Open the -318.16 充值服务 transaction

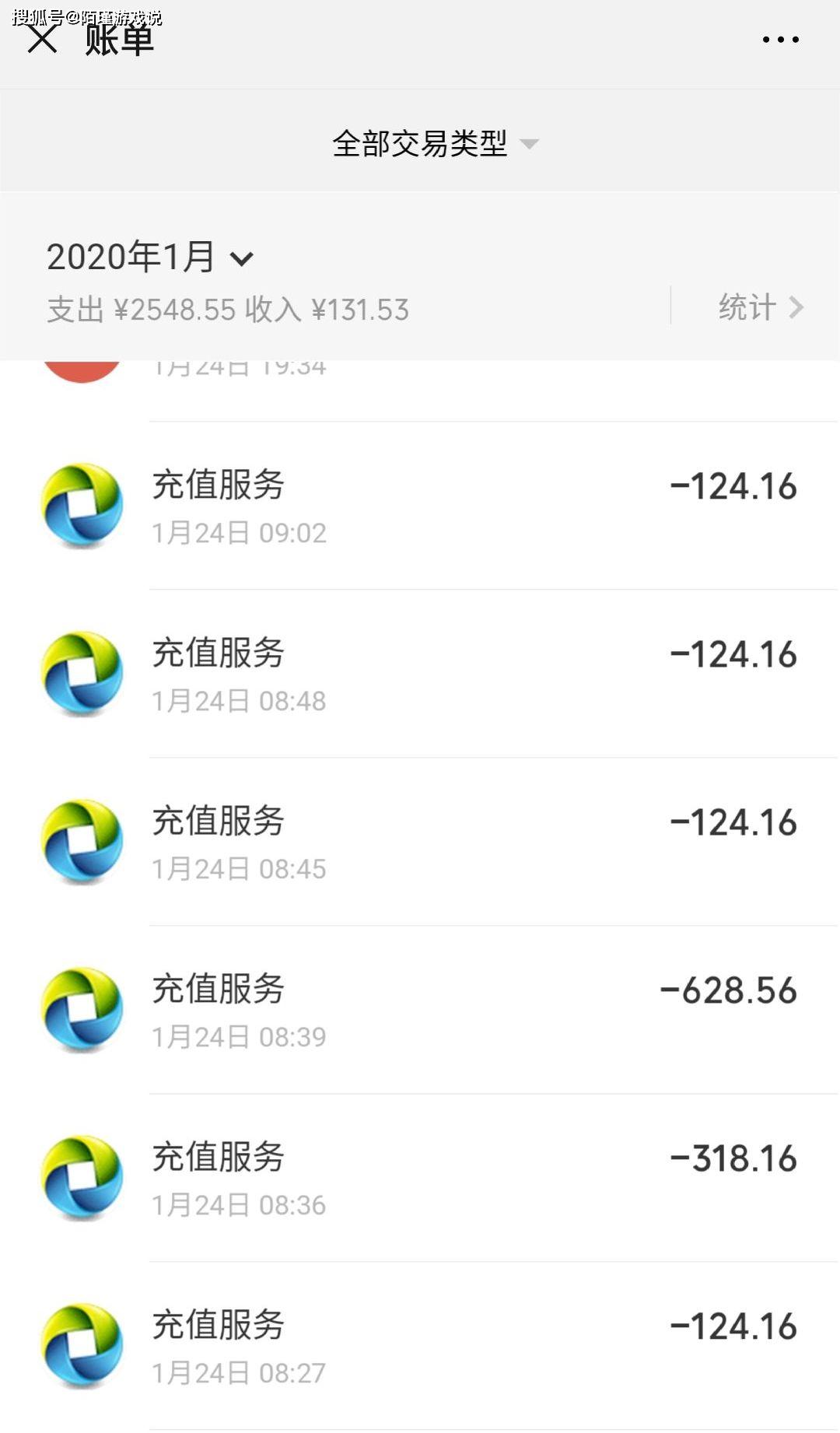coord(420,1178)
